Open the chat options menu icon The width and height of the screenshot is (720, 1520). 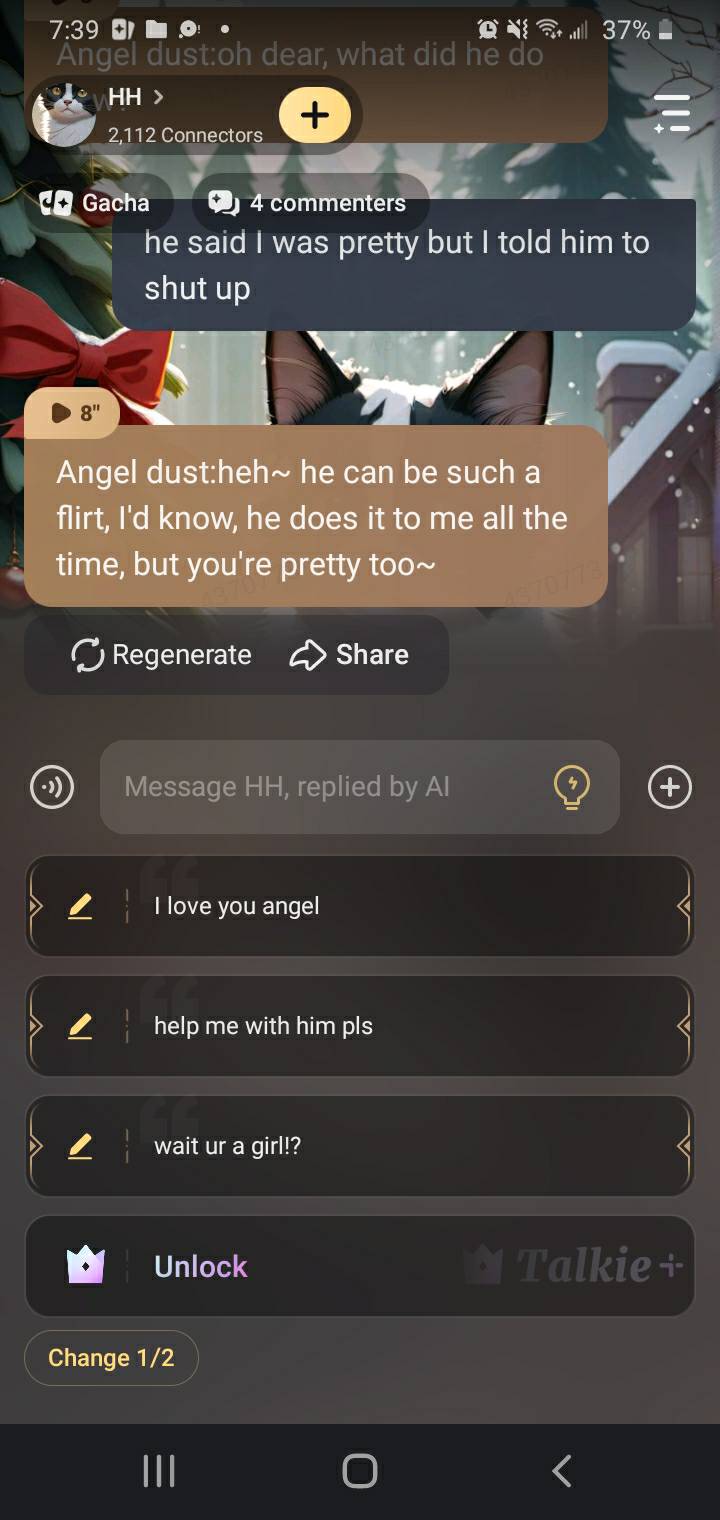[672, 113]
